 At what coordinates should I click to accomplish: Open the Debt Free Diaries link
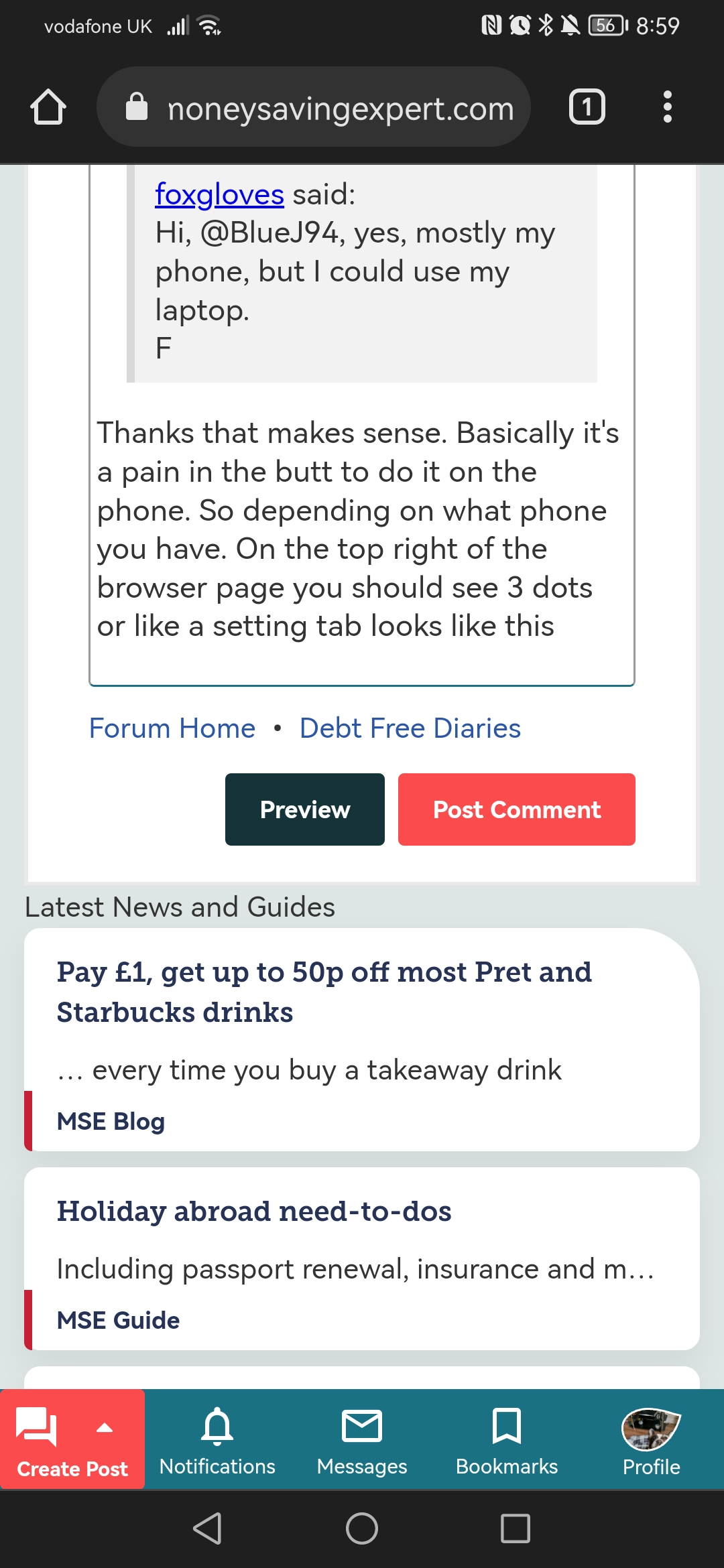(410, 728)
